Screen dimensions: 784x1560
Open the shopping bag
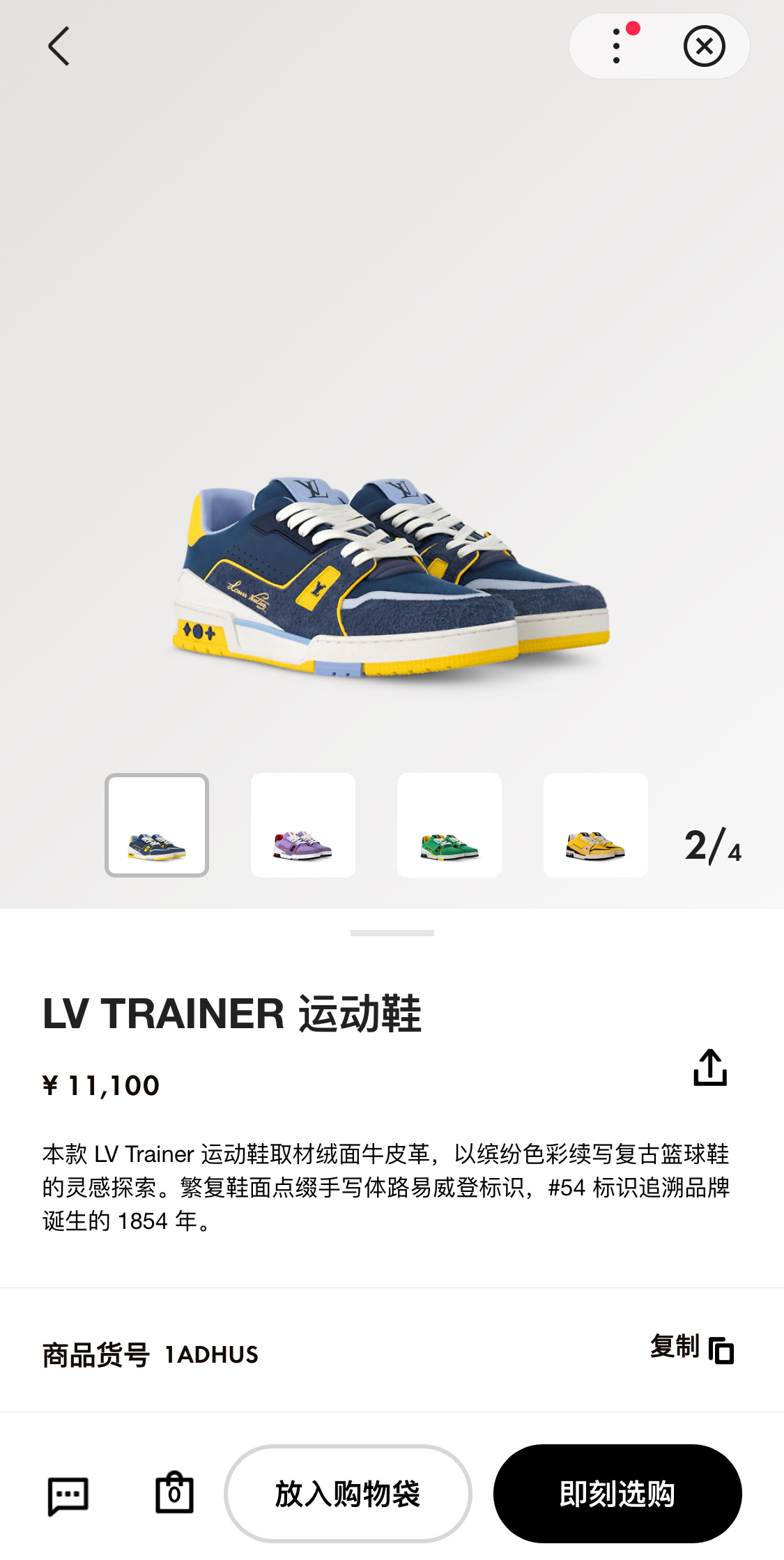pyautogui.click(x=174, y=1494)
